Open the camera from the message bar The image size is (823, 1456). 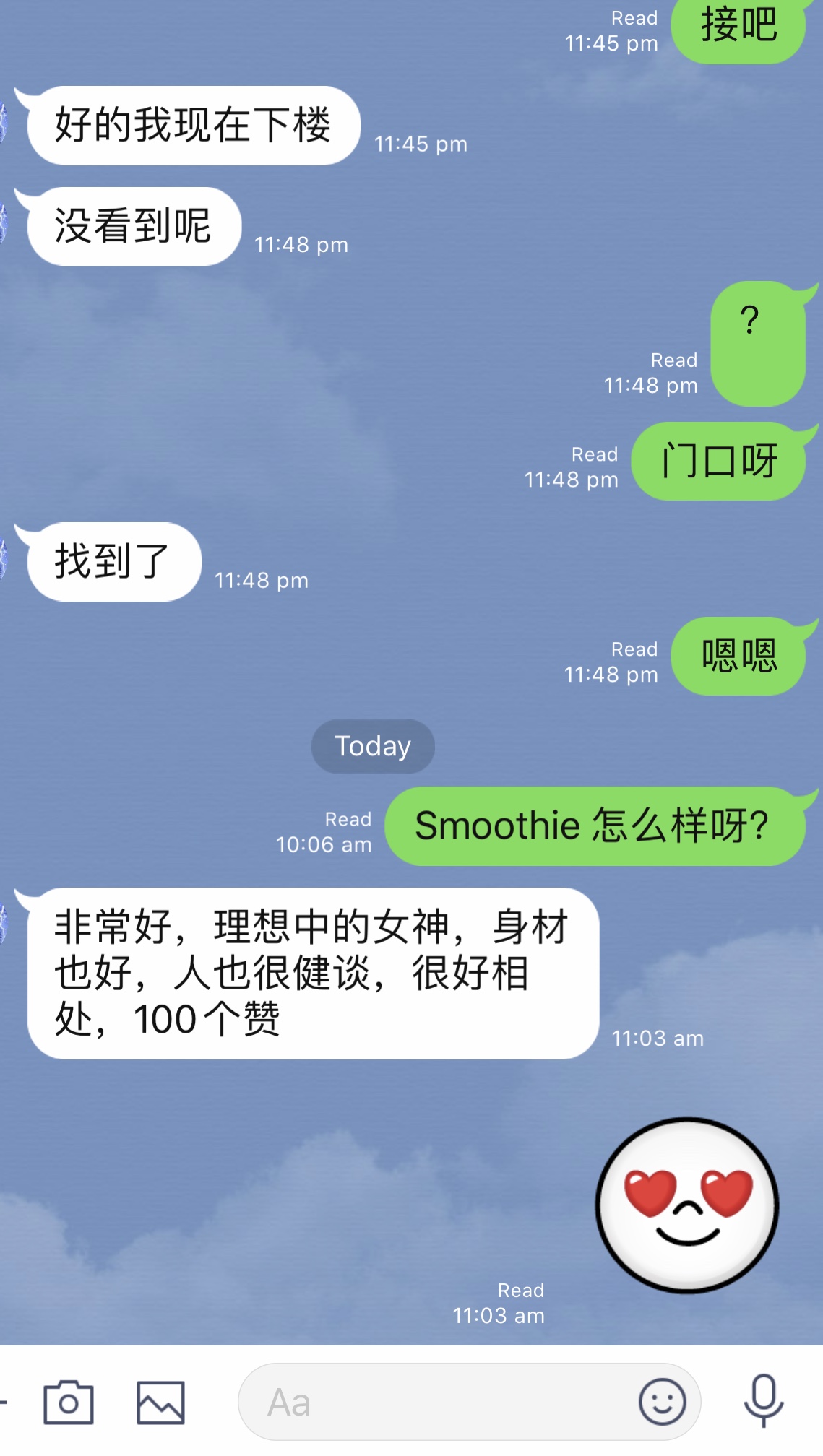(x=68, y=1402)
